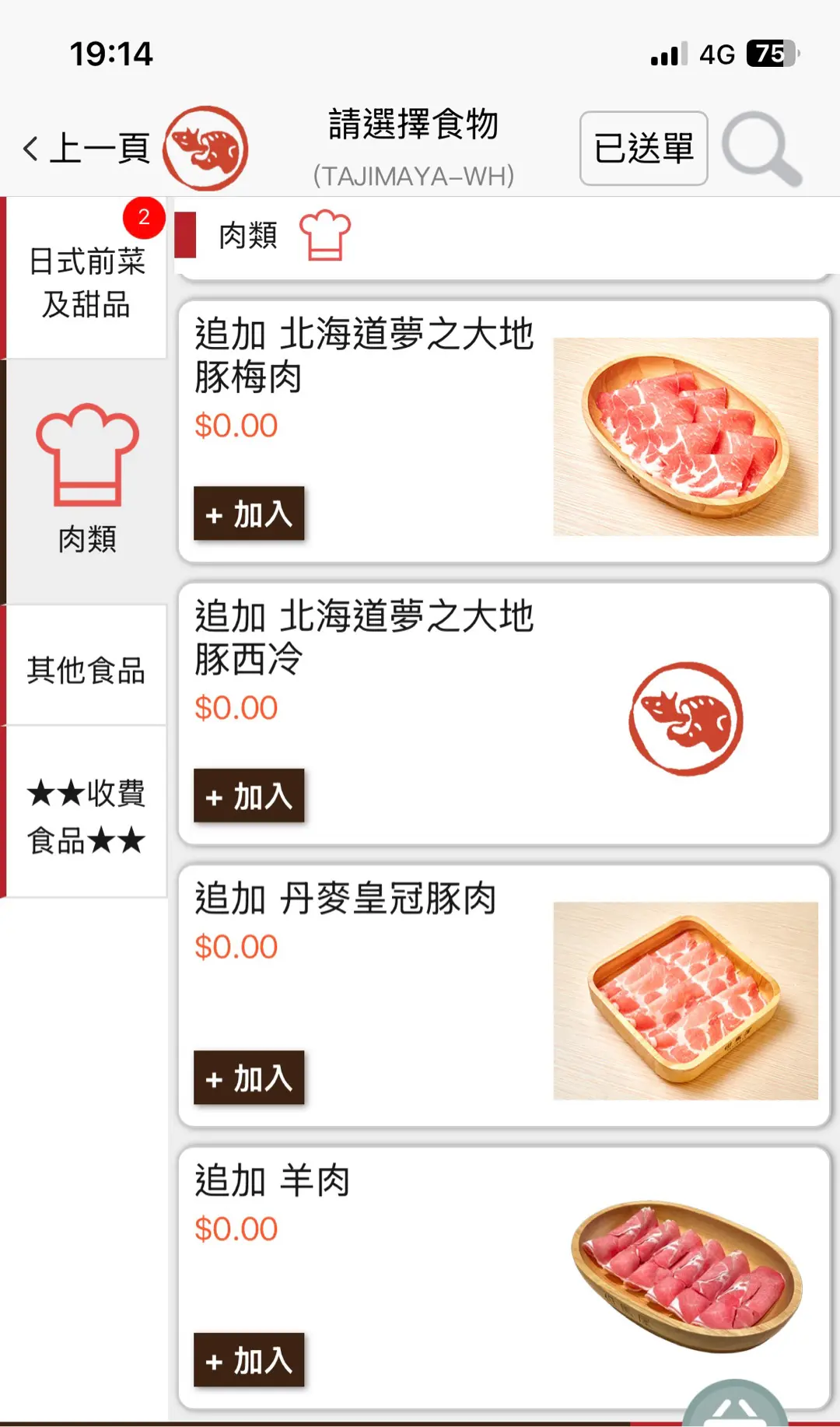Screen dimensions: 840x1427
Task: Add 北海道夢之大地豚梅肉 to order
Action: [249, 514]
